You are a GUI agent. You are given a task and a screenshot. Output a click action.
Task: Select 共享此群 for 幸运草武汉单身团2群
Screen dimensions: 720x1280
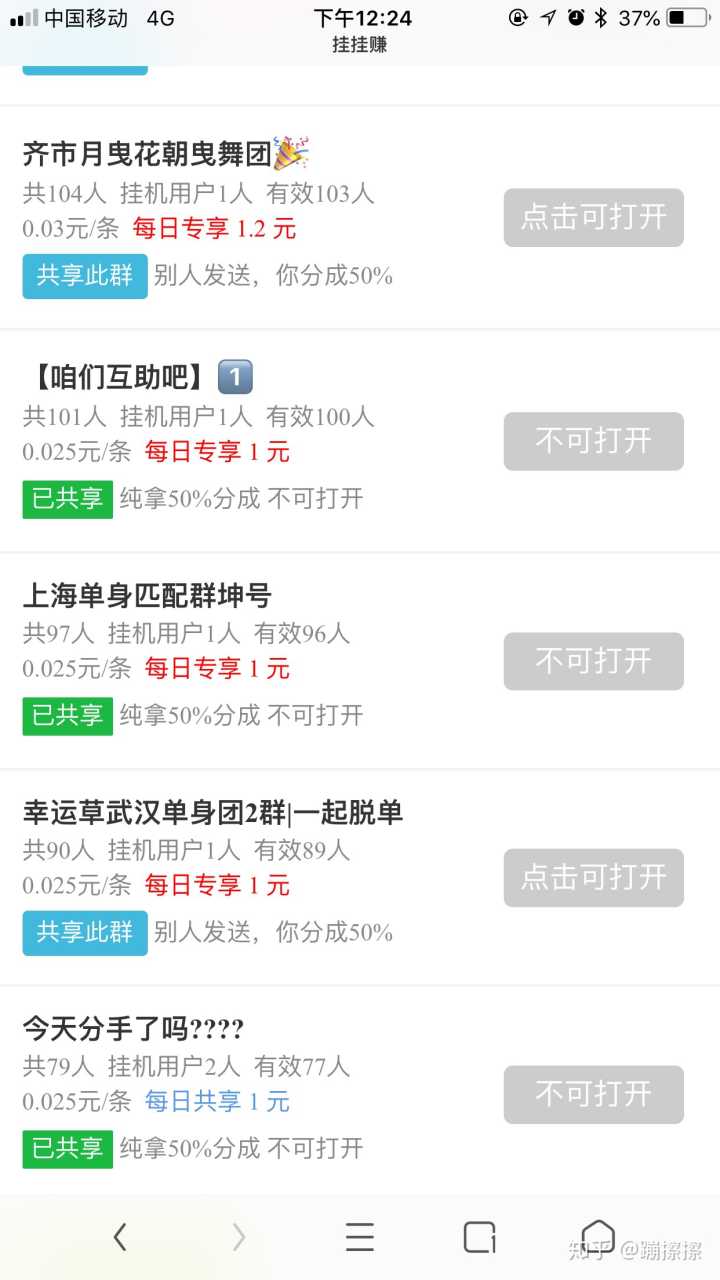pos(85,933)
